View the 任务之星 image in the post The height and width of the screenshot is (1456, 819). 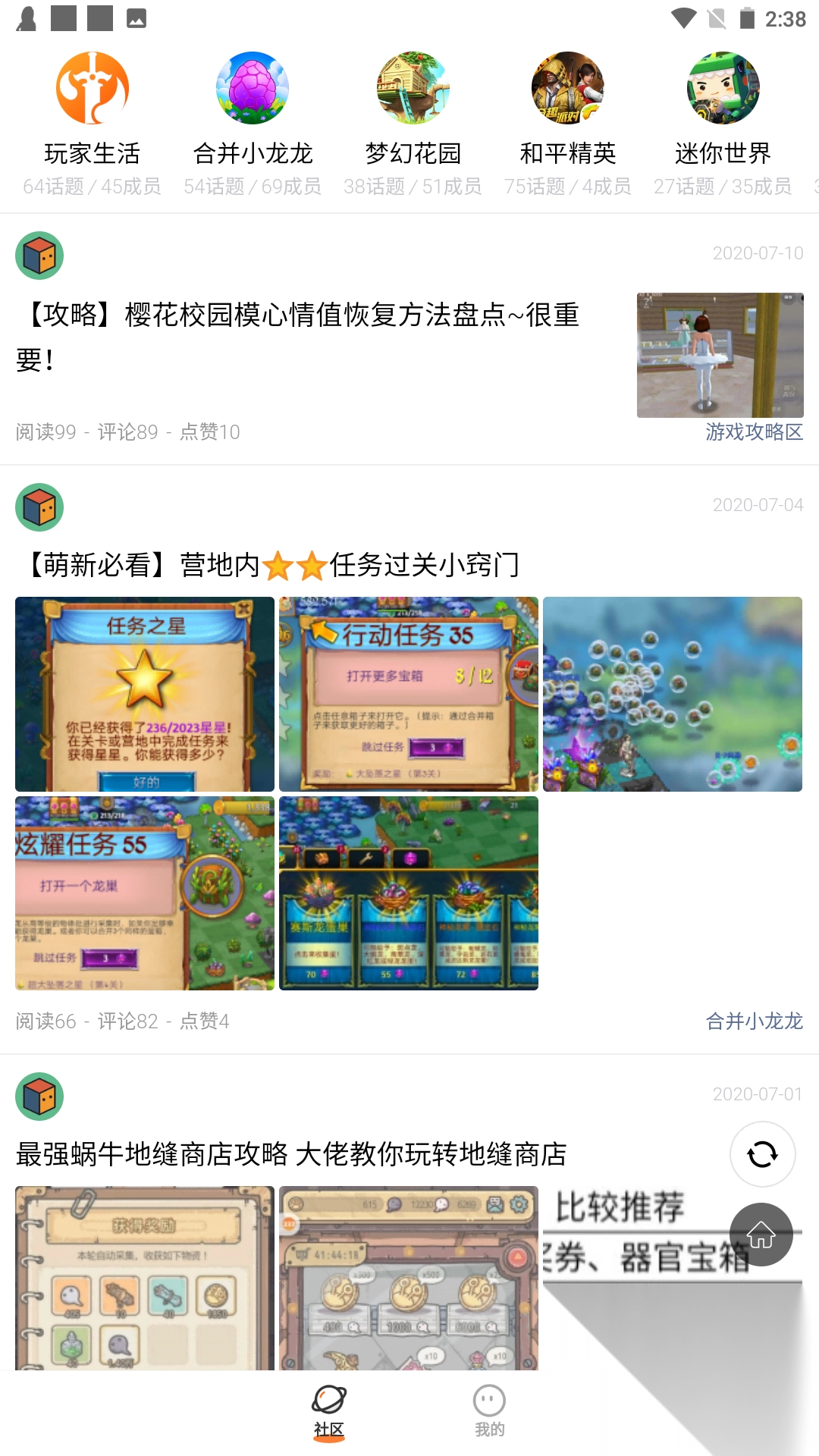(x=145, y=694)
